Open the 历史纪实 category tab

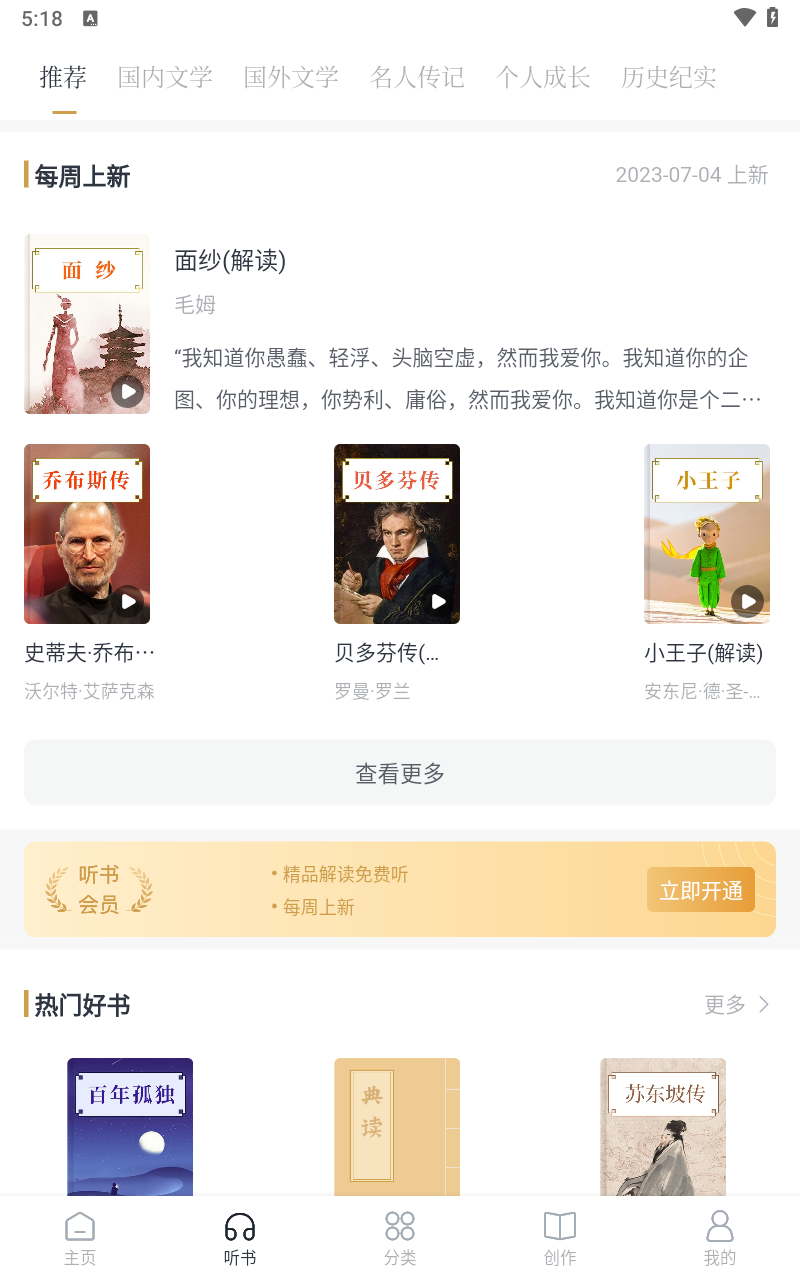668,77
